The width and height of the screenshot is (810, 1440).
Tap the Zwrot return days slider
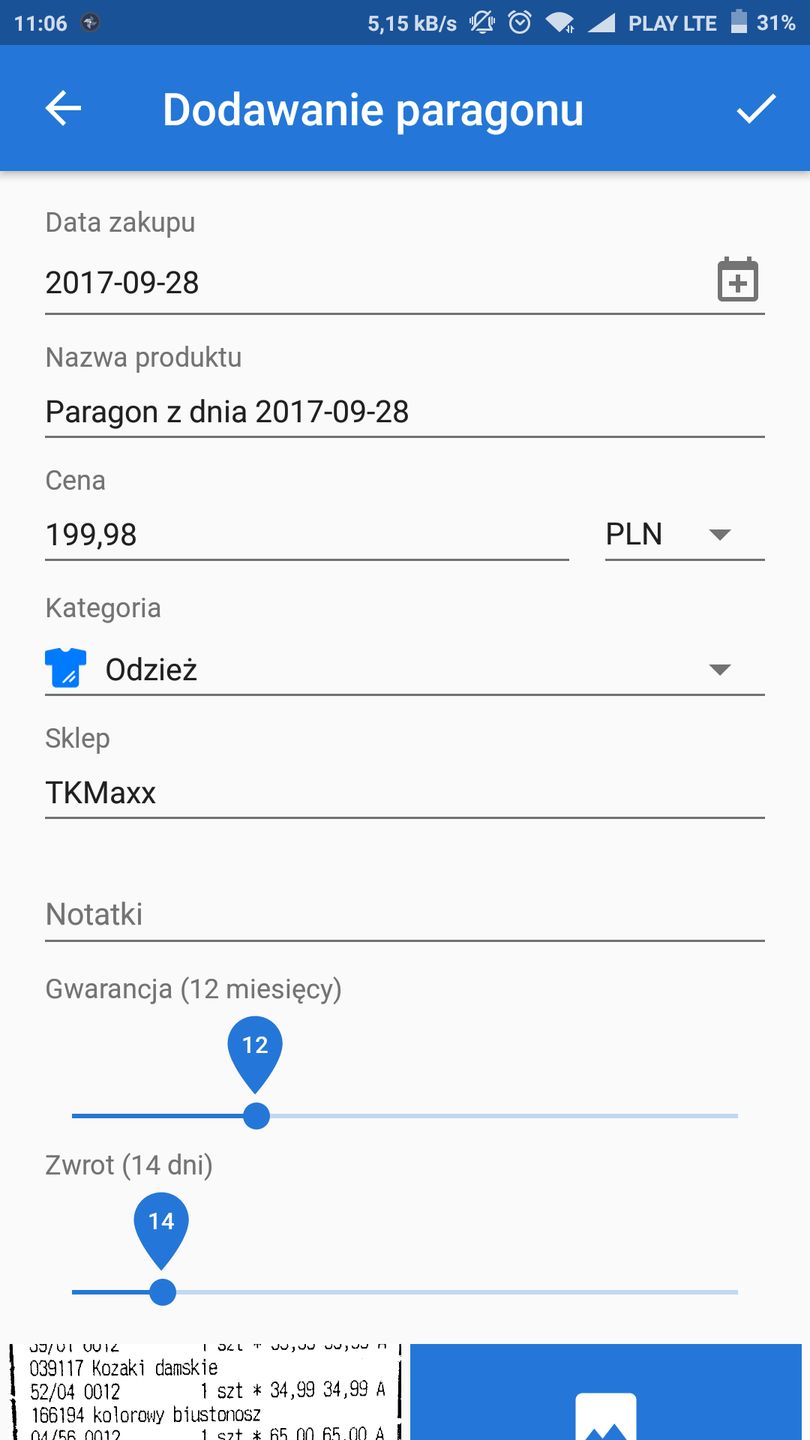point(404,1292)
